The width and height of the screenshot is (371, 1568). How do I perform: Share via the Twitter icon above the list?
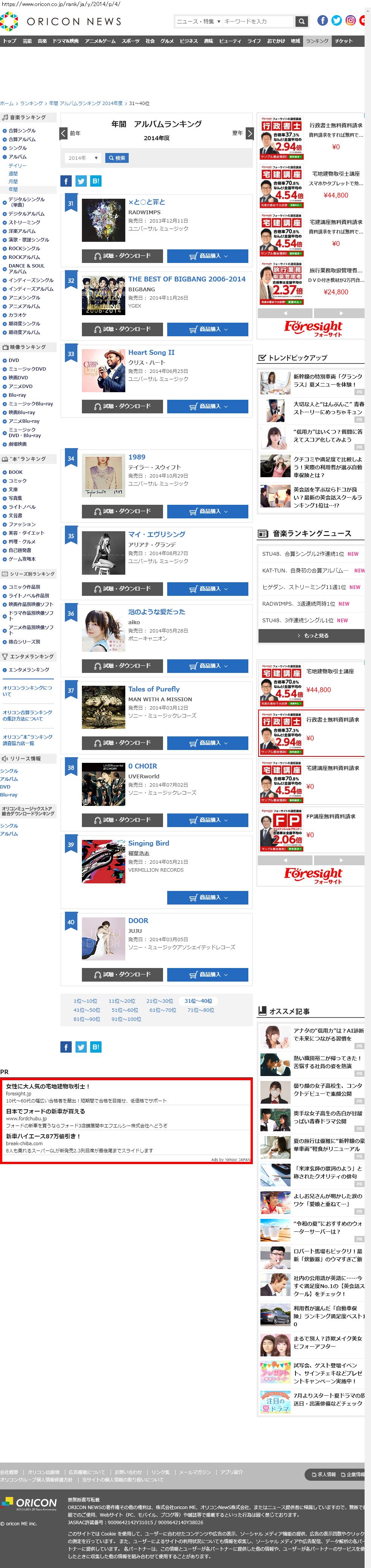pyautogui.click(x=81, y=181)
